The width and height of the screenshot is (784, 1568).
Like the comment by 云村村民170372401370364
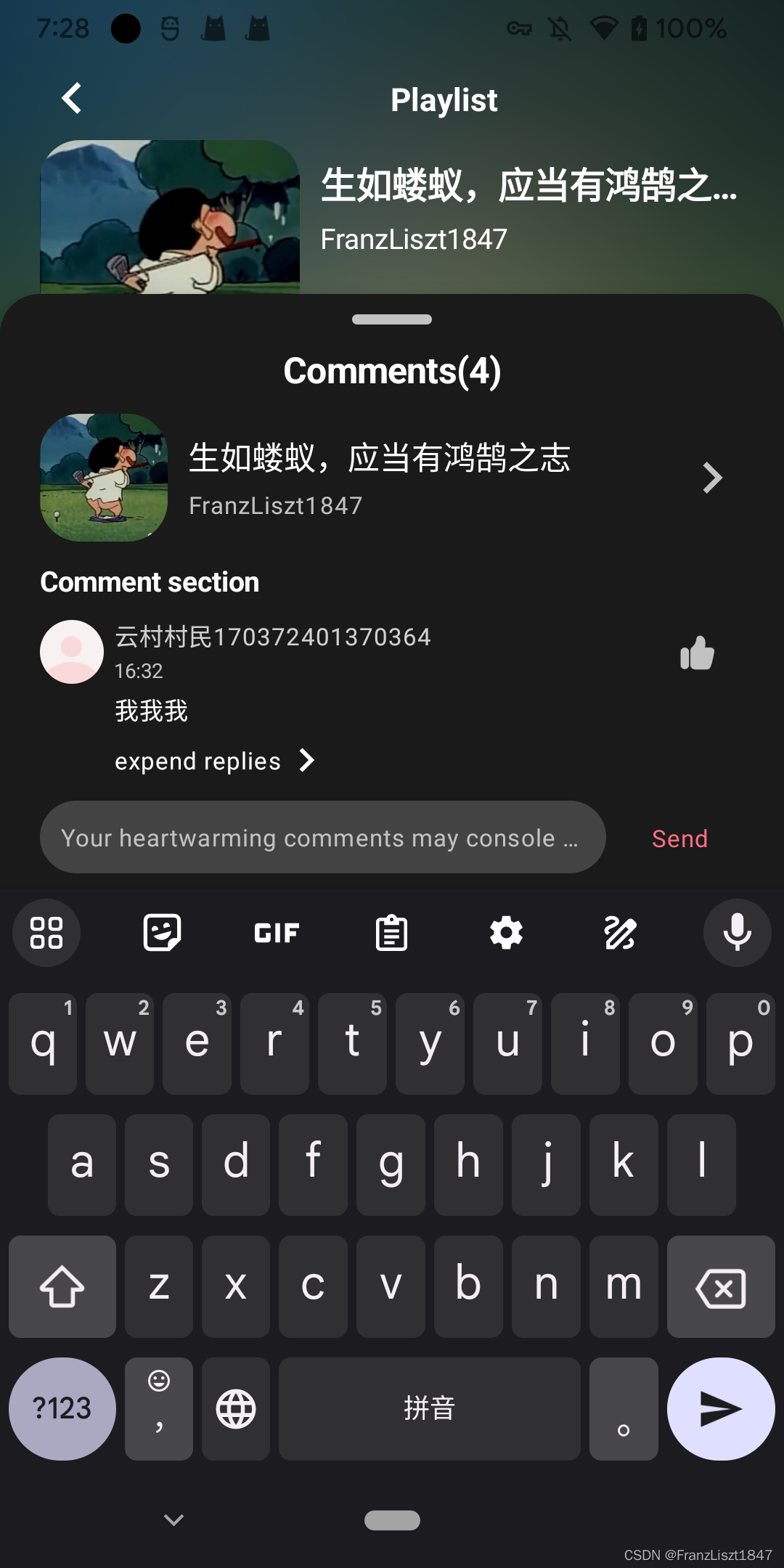click(x=697, y=653)
